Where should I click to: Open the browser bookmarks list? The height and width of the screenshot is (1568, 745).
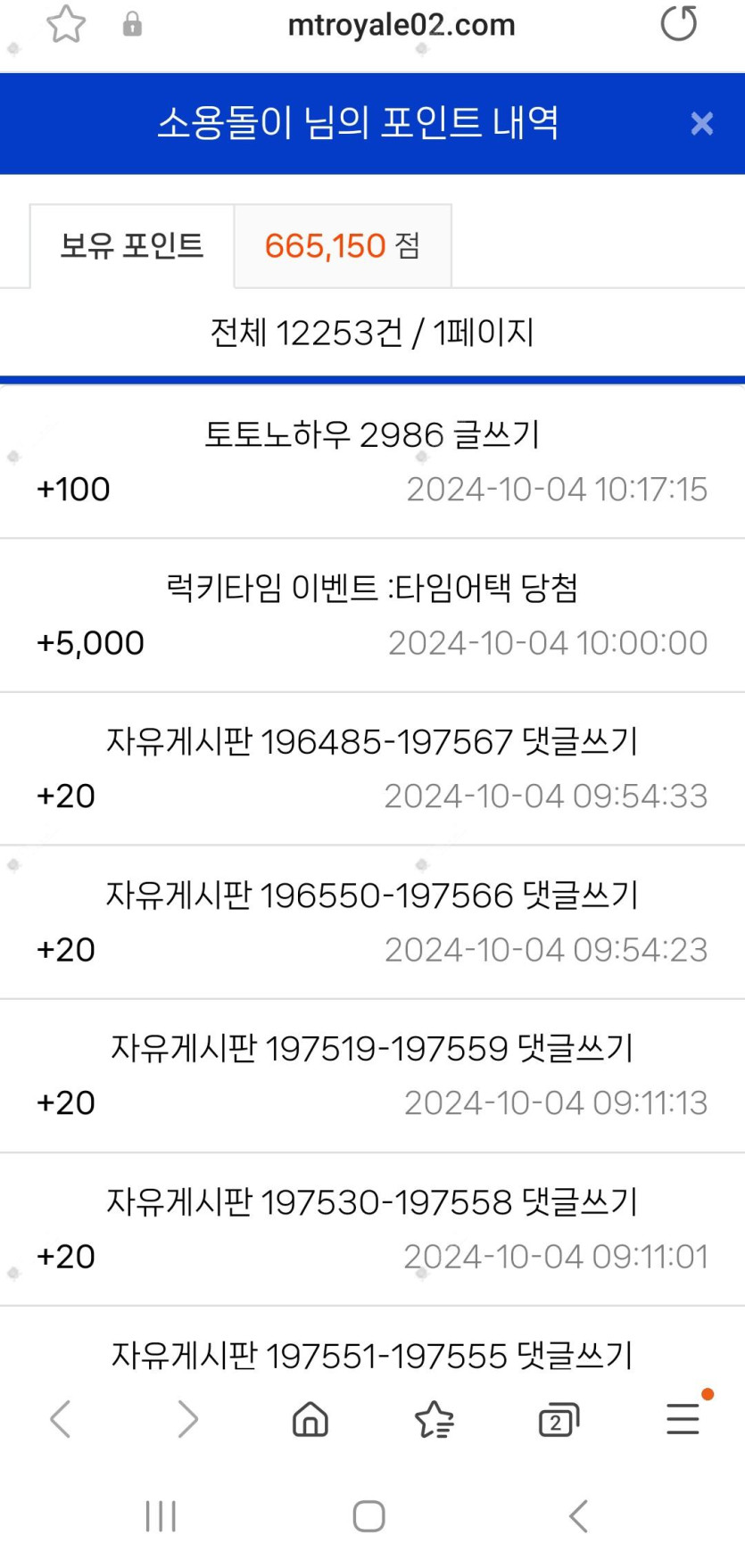tap(435, 1419)
